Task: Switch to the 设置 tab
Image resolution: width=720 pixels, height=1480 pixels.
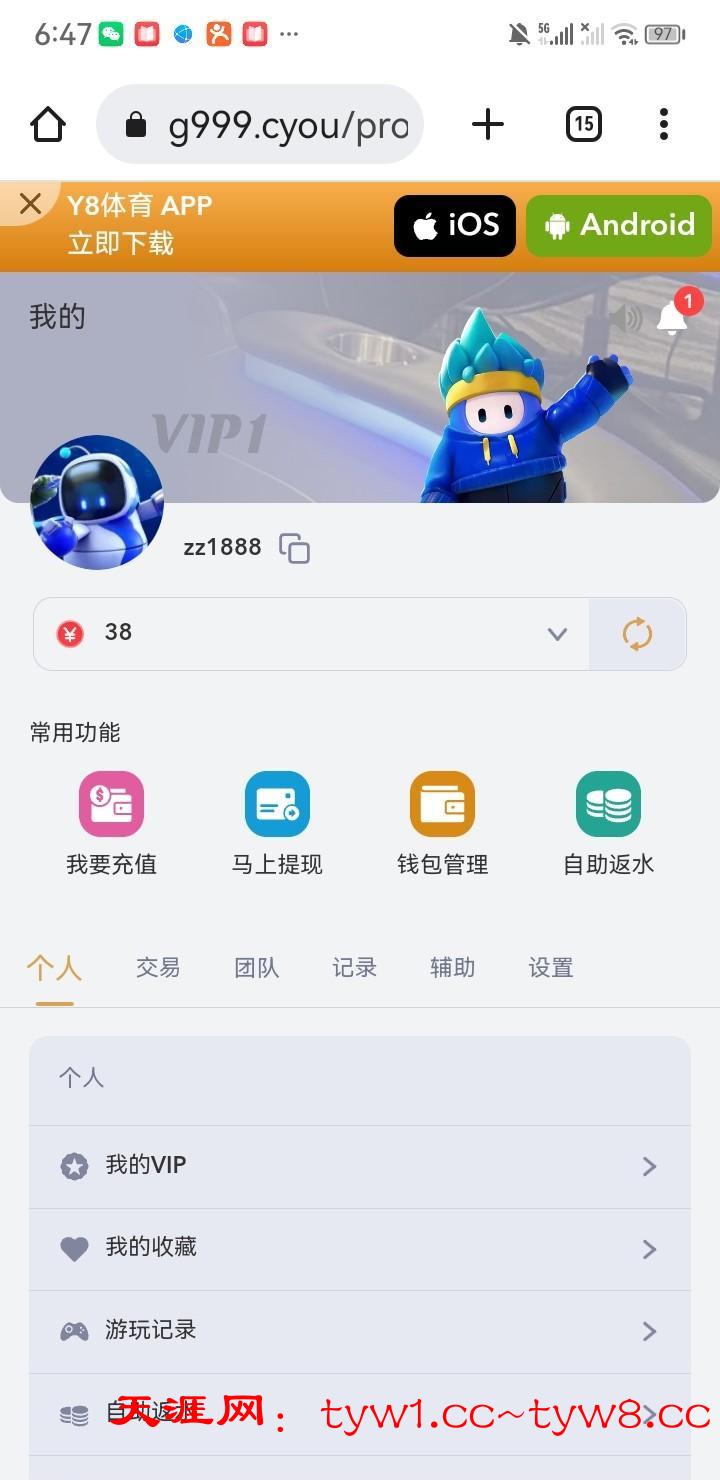Action: point(550,967)
